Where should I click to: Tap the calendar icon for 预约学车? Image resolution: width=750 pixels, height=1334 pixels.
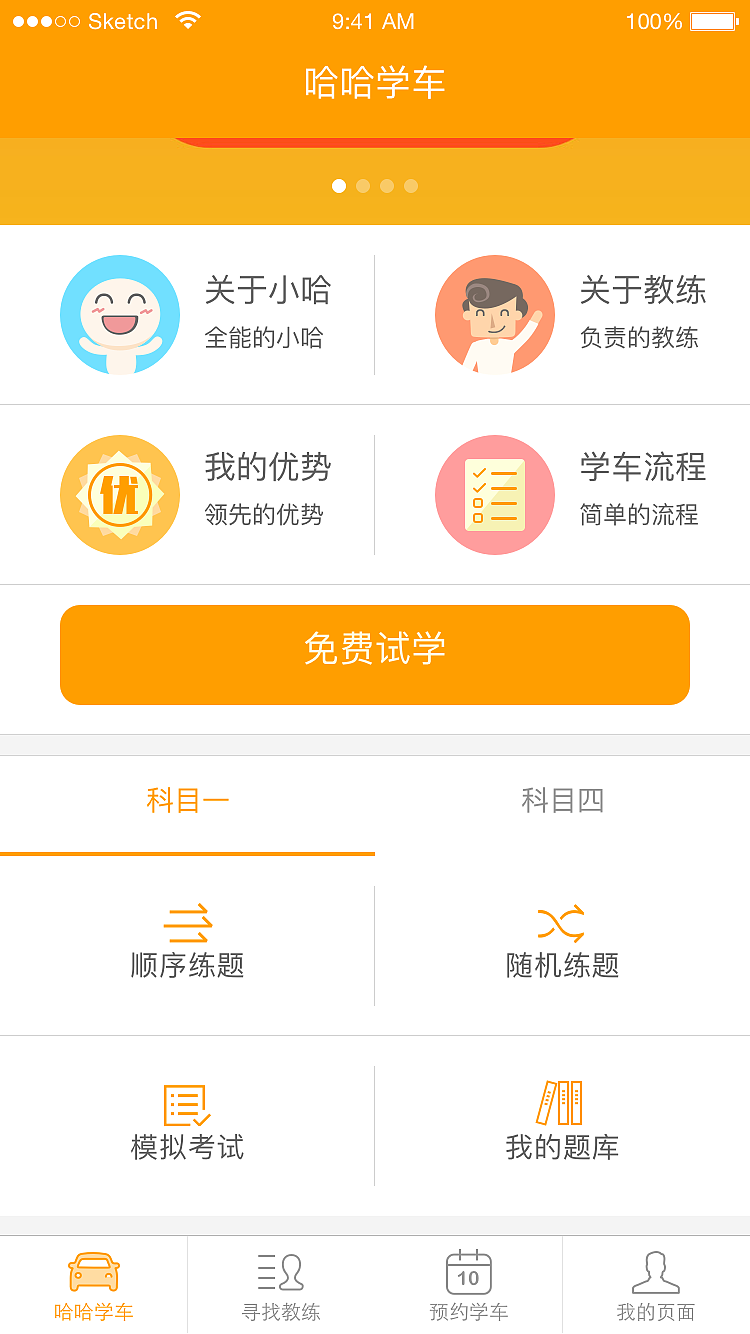(x=468, y=1270)
